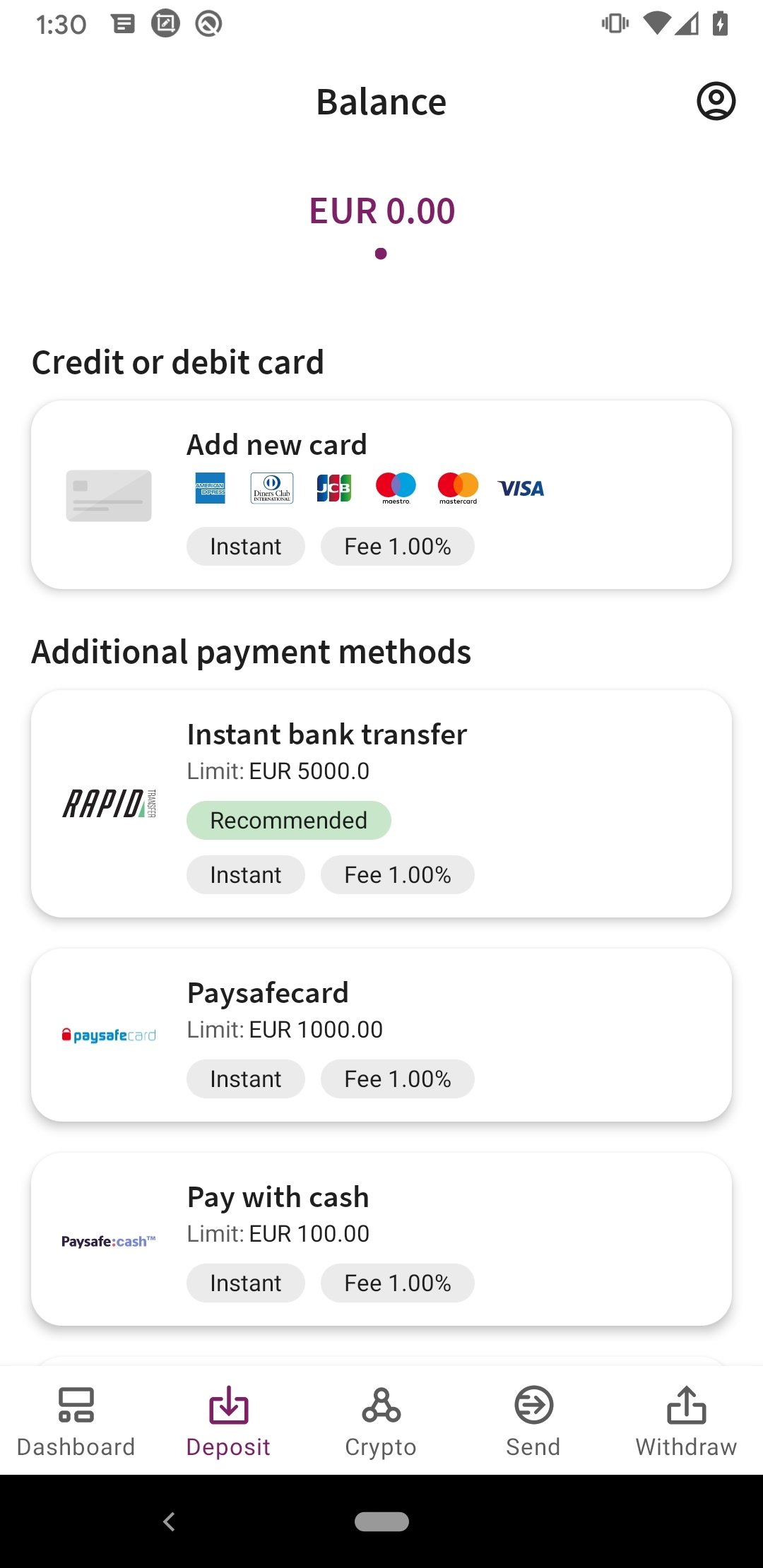763x1568 pixels.
Task: Switch to the Send tab
Action: (x=534, y=1421)
